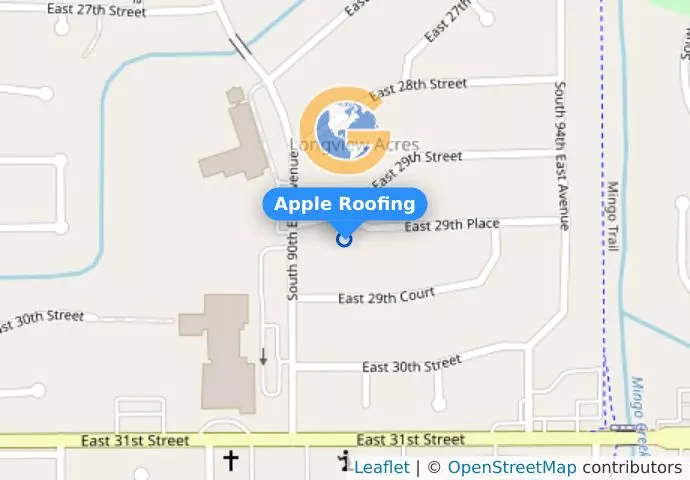
Task: Tap the Apple Roofing popup label
Action: pyautogui.click(x=344, y=204)
